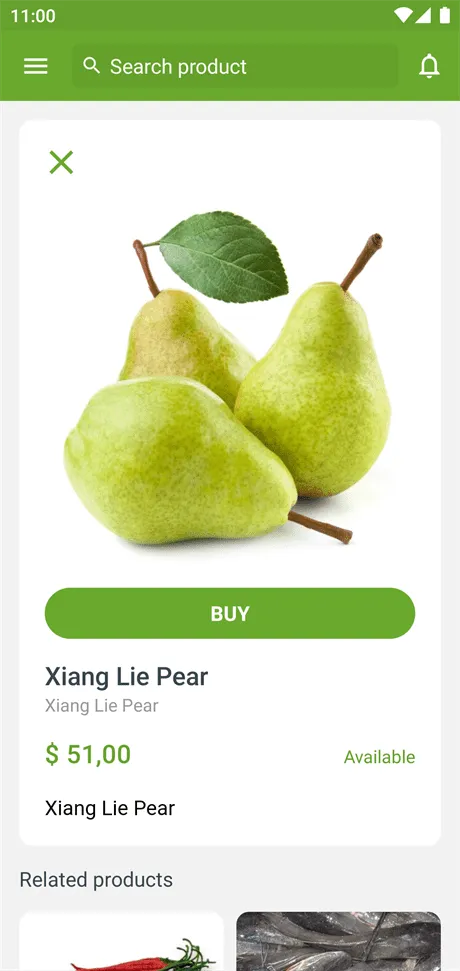Image resolution: width=460 pixels, height=971 pixels.
Task: Open the fish related product card
Action: point(339,941)
